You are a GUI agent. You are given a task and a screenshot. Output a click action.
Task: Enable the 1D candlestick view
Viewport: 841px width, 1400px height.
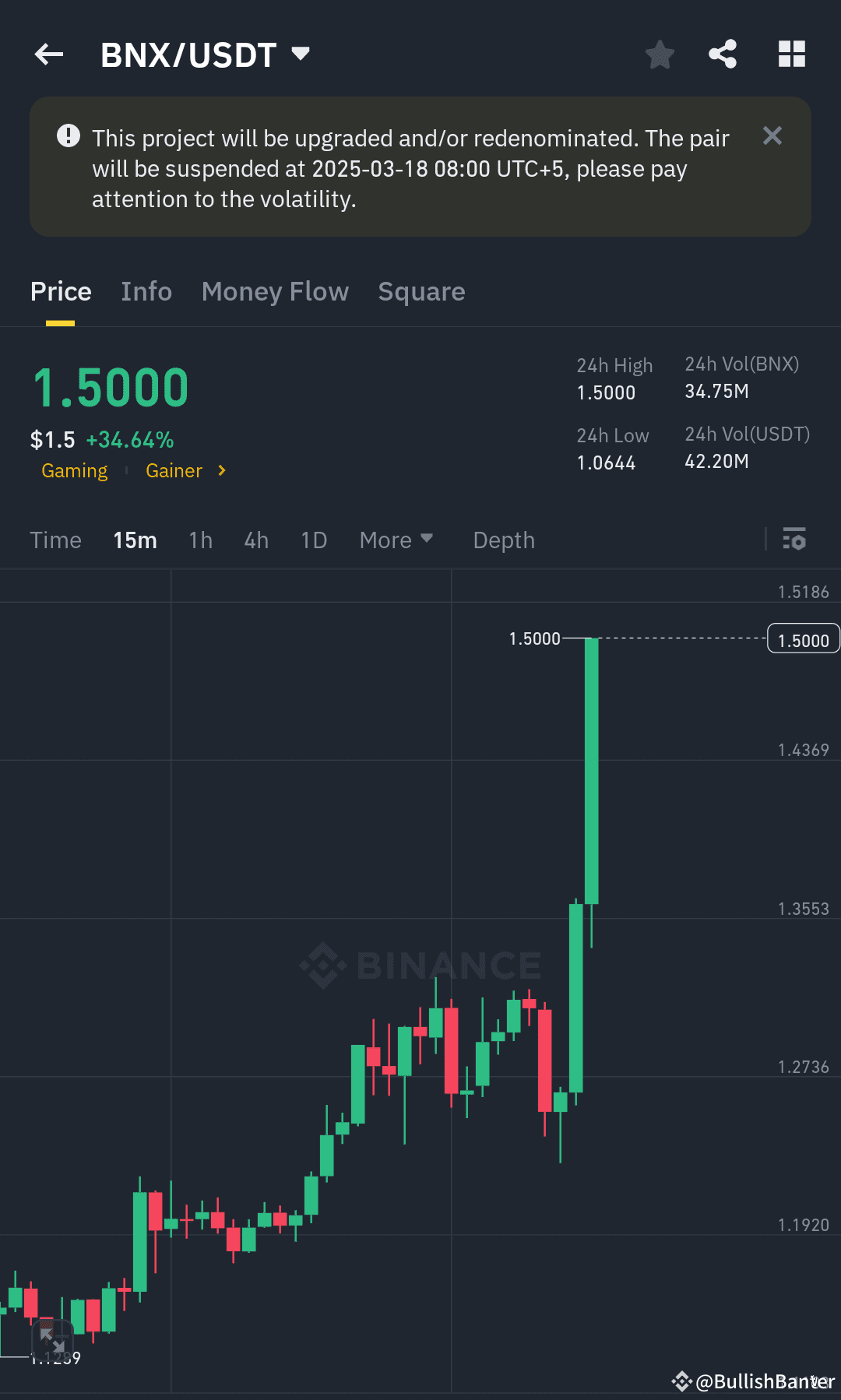pyautogui.click(x=313, y=540)
